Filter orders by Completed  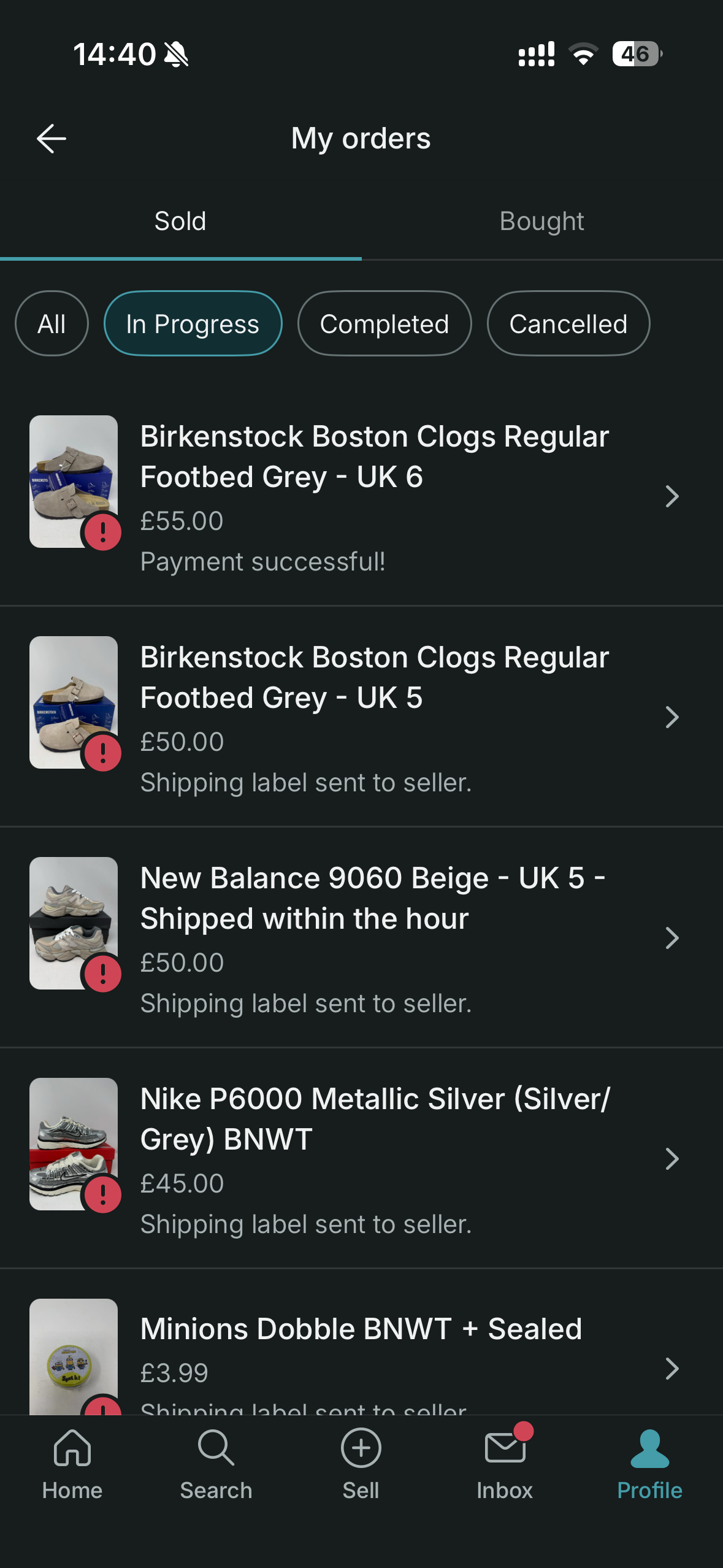[384, 324]
